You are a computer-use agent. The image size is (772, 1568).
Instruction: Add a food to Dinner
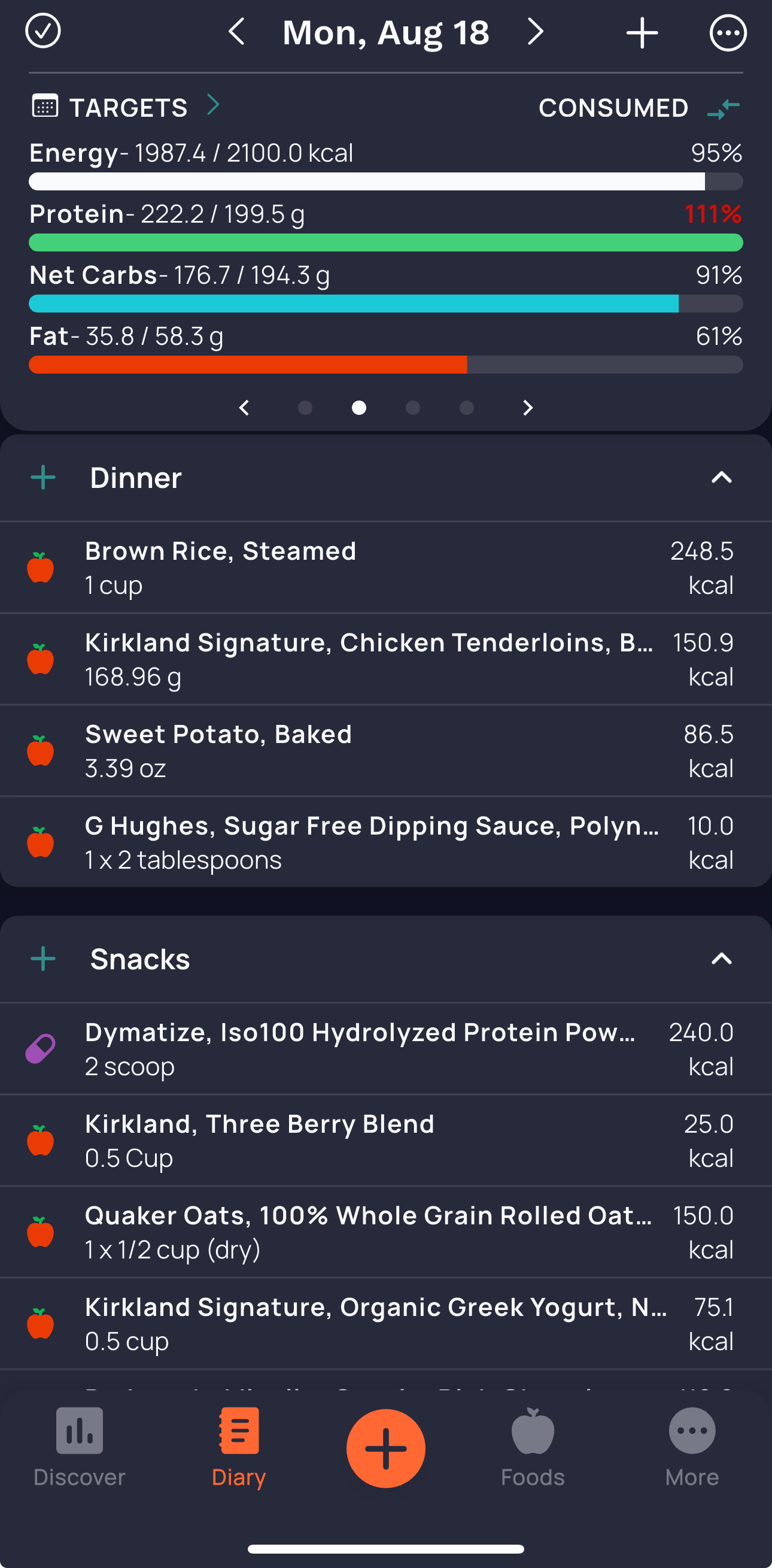[x=43, y=478]
